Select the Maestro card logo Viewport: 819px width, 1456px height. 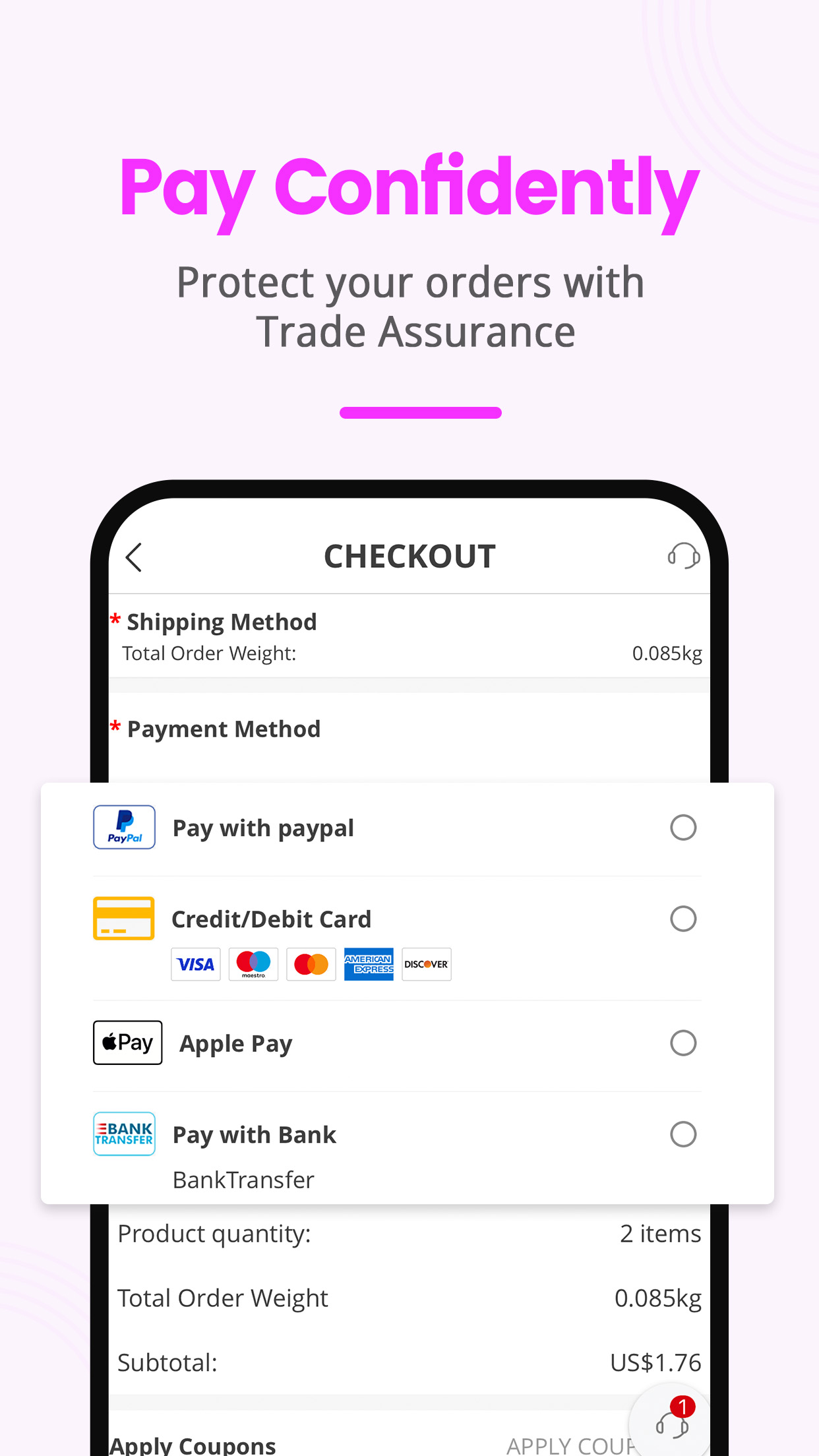coord(253,964)
